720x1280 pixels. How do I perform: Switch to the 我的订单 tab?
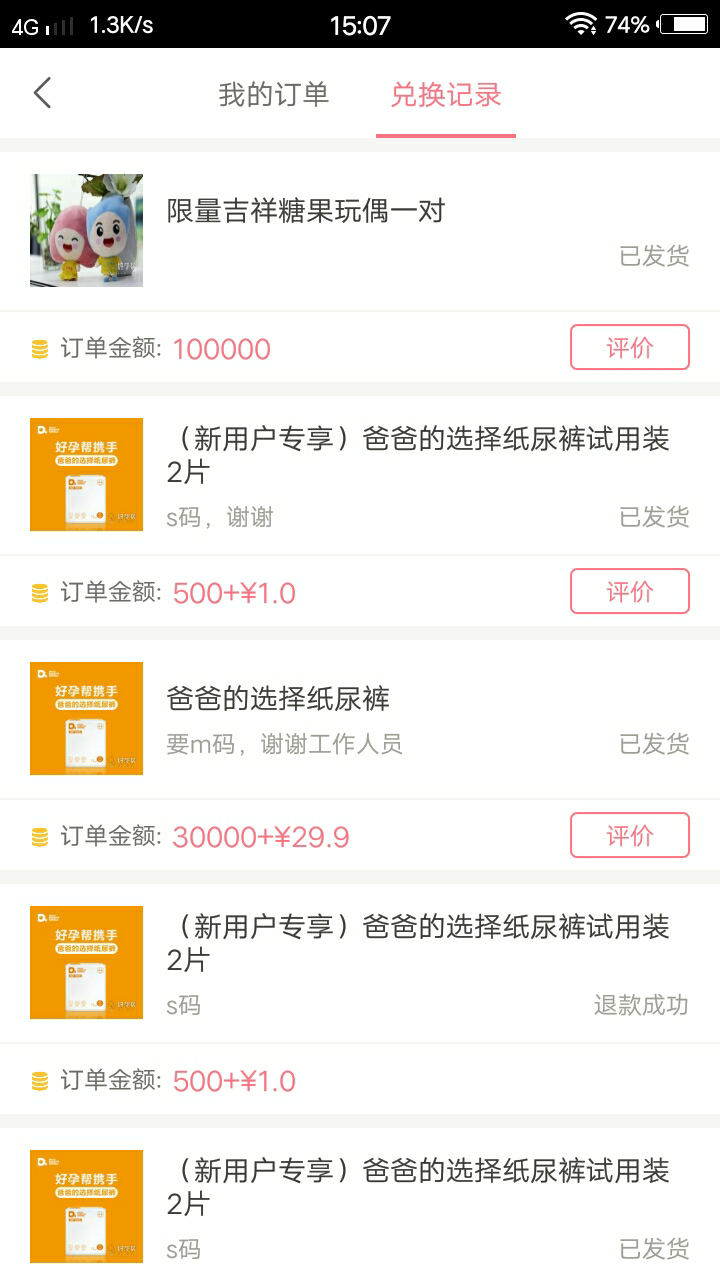(x=275, y=93)
